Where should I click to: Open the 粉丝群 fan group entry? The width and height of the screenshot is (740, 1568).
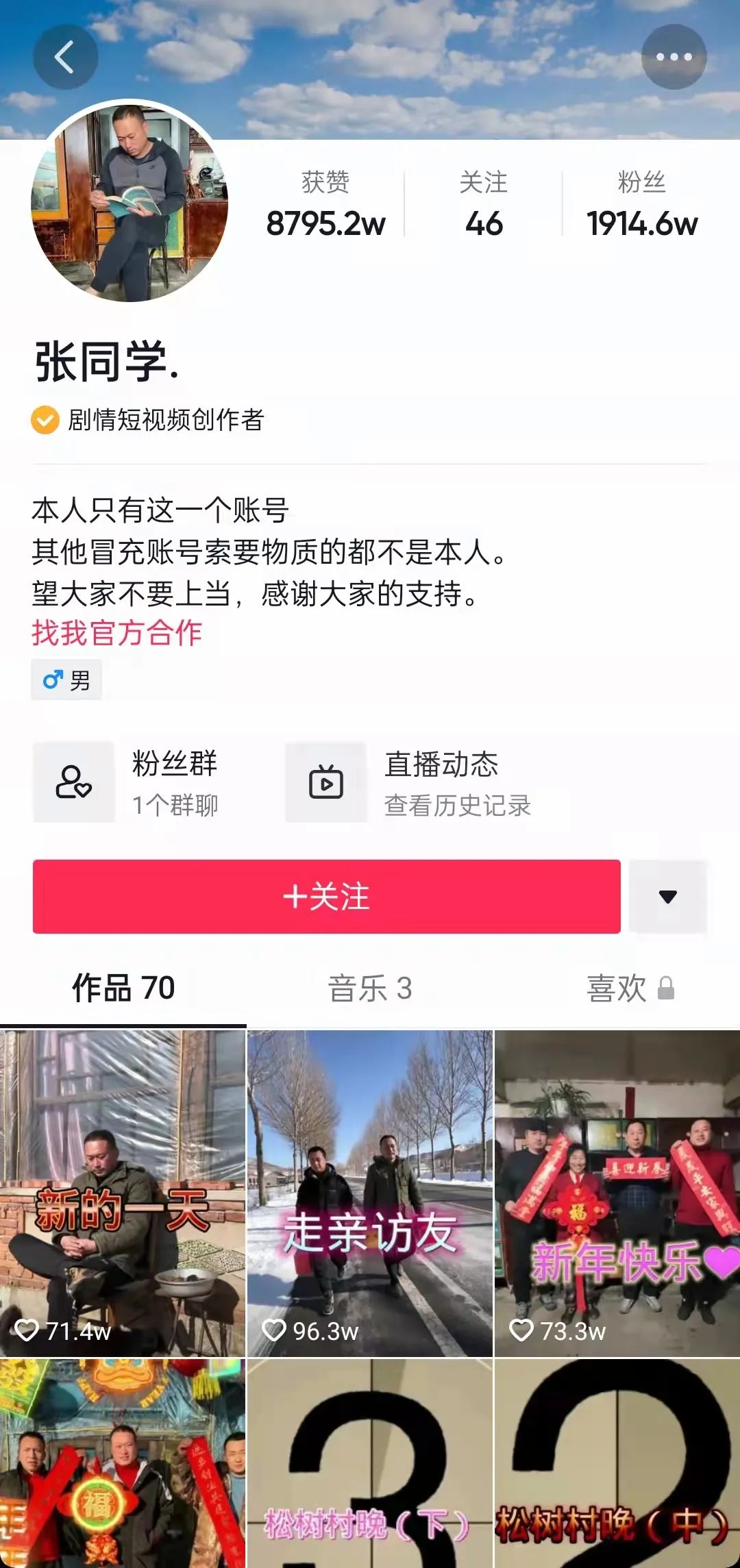tap(127, 782)
